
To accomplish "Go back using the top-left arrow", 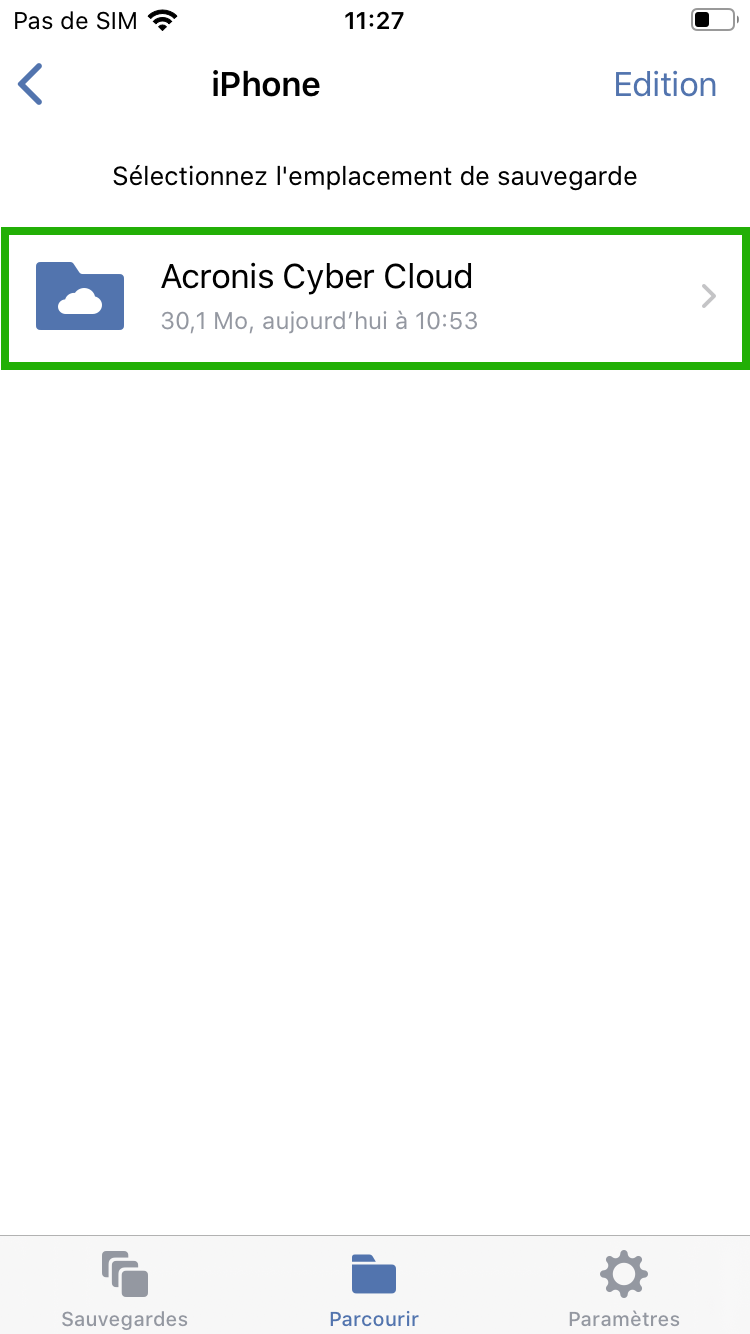I will (x=32, y=84).
